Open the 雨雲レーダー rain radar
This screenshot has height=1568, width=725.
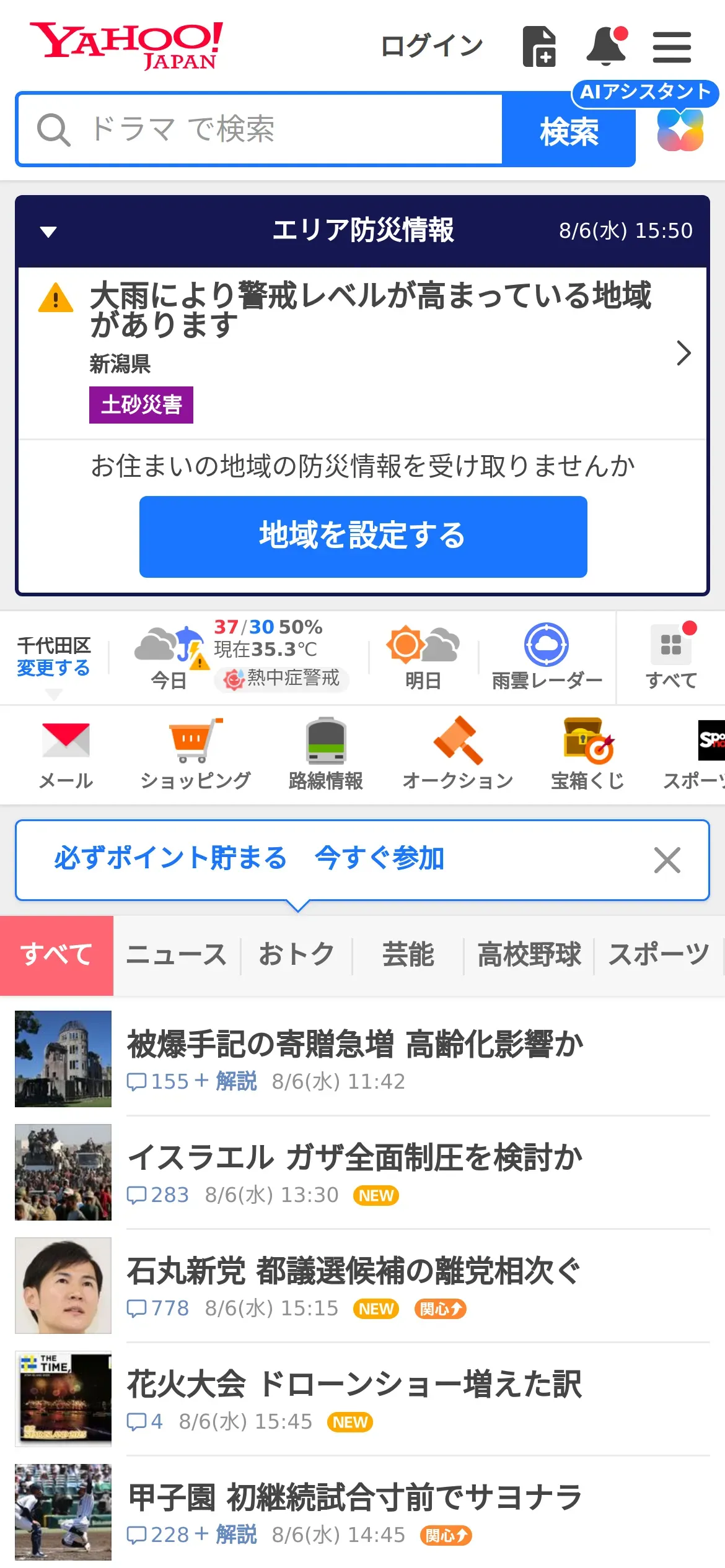pyautogui.click(x=547, y=656)
